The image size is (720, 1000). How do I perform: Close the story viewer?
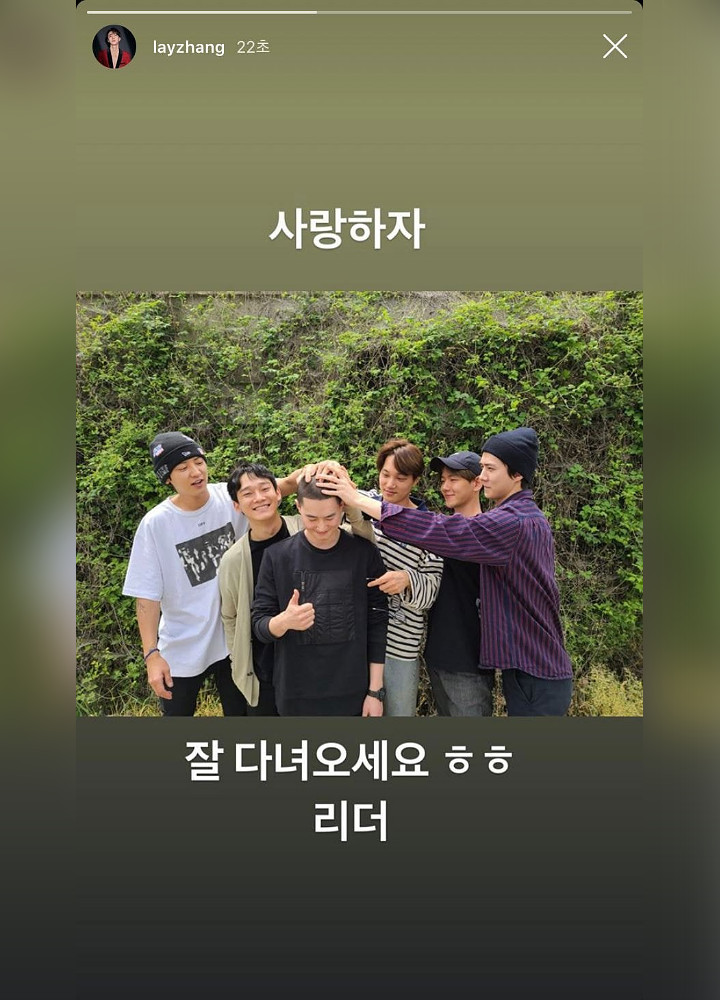pyautogui.click(x=615, y=46)
